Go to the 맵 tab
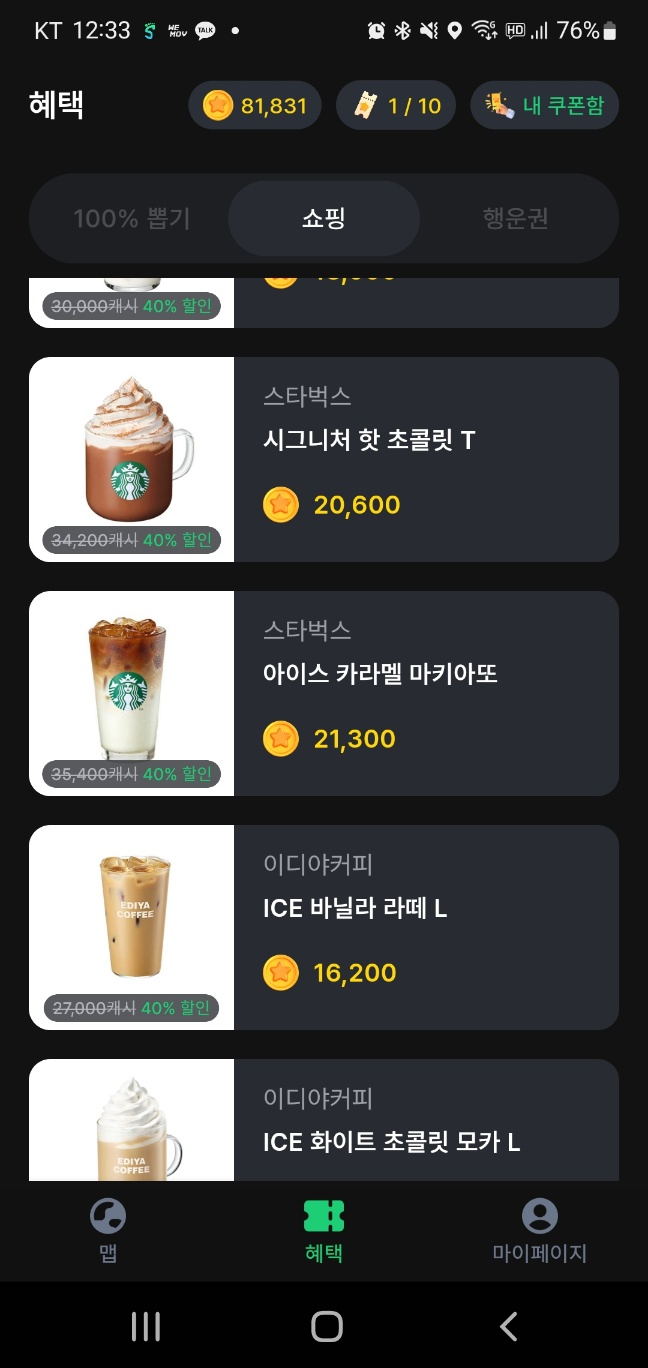Screen dimensions: 648x1368 click(108, 1230)
